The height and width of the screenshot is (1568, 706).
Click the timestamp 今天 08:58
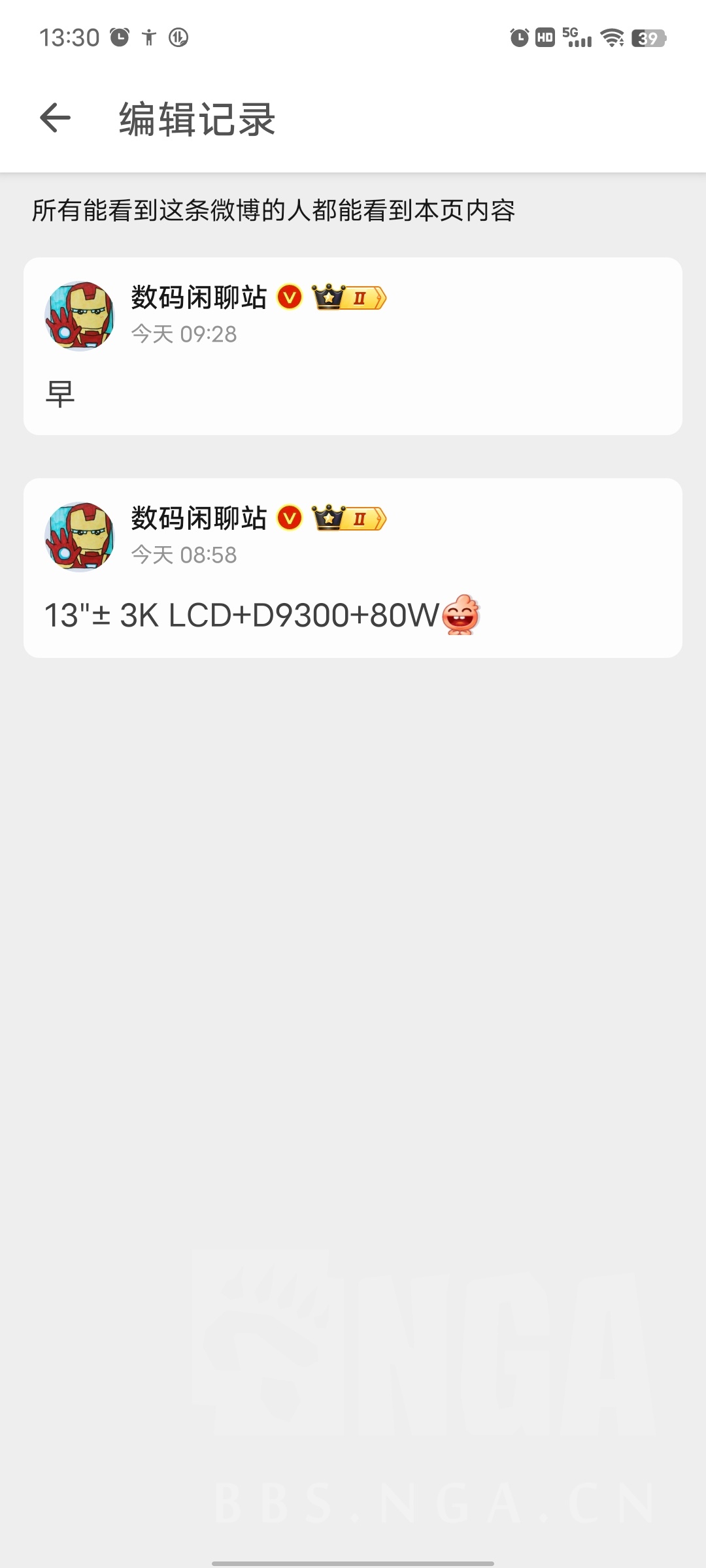click(x=184, y=556)
